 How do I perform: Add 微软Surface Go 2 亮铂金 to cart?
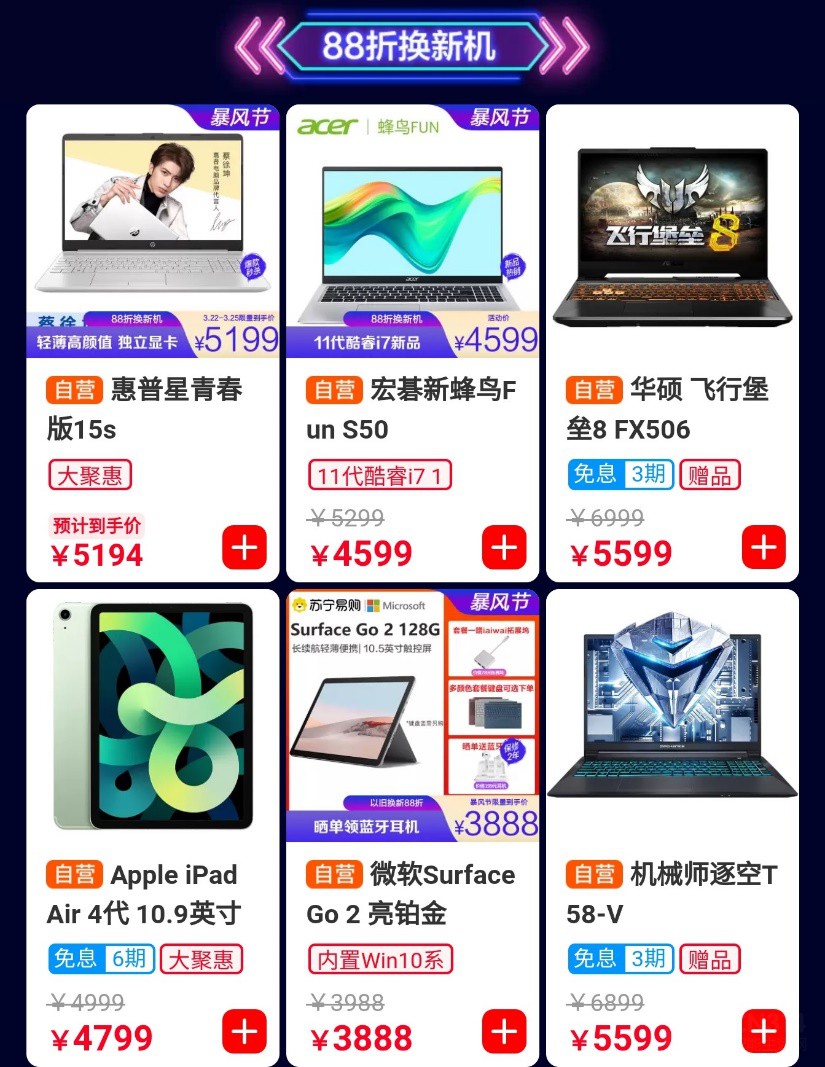pyautogui.click(x=504, y=1031)
